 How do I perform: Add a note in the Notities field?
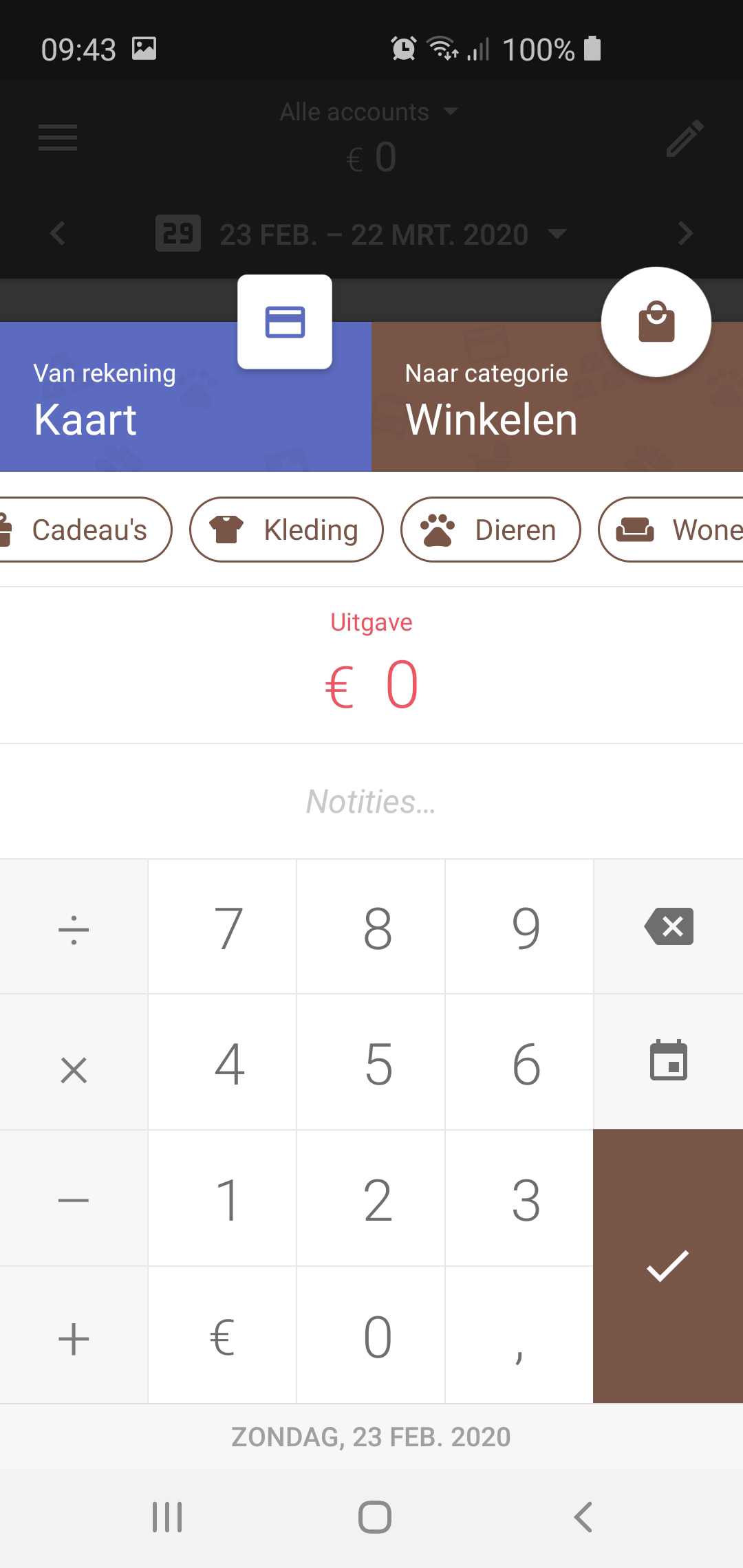click(371, 802)
